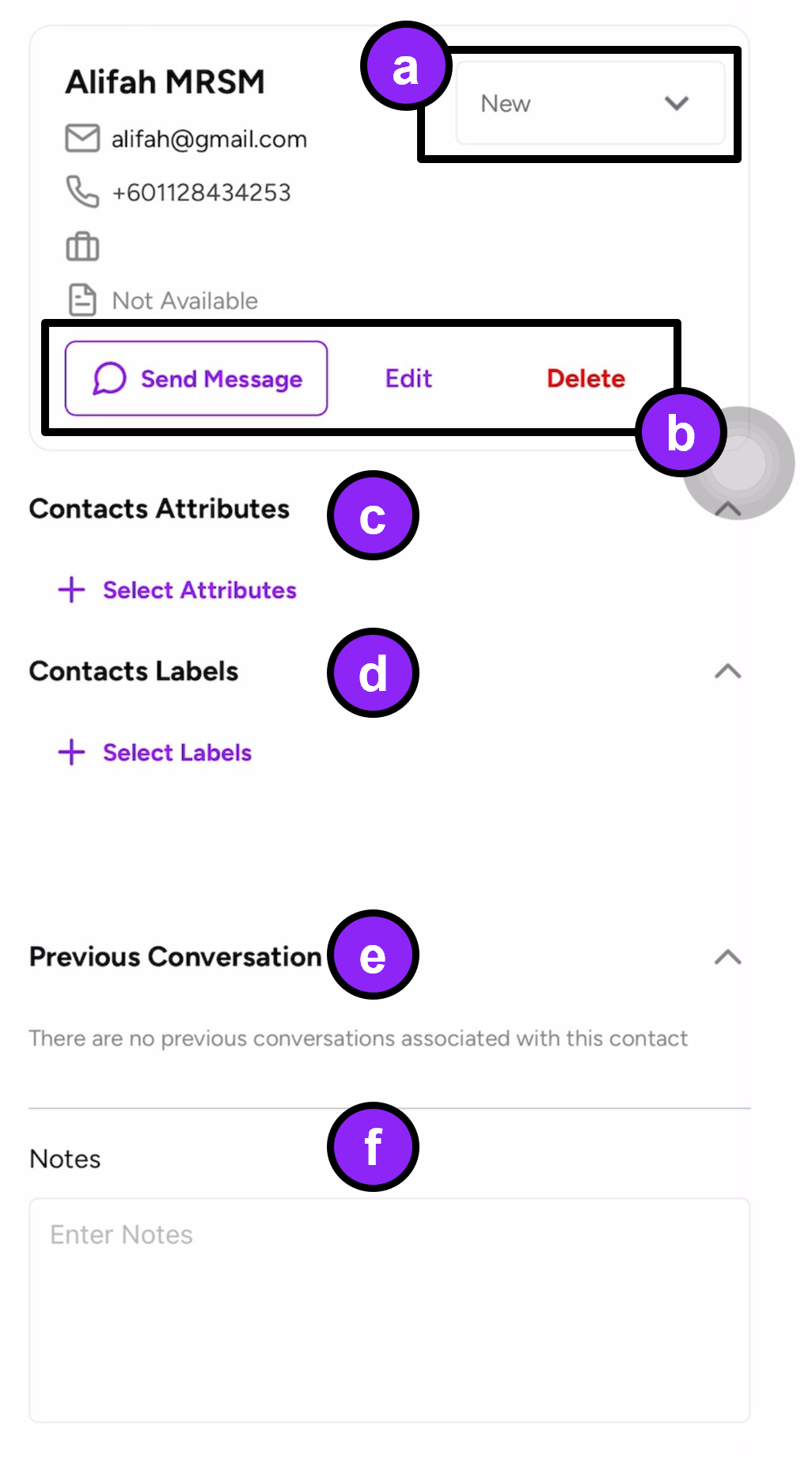Edit the Alifah MRSM contact
The image size is (812, 1469).
(x=408, y=379)
